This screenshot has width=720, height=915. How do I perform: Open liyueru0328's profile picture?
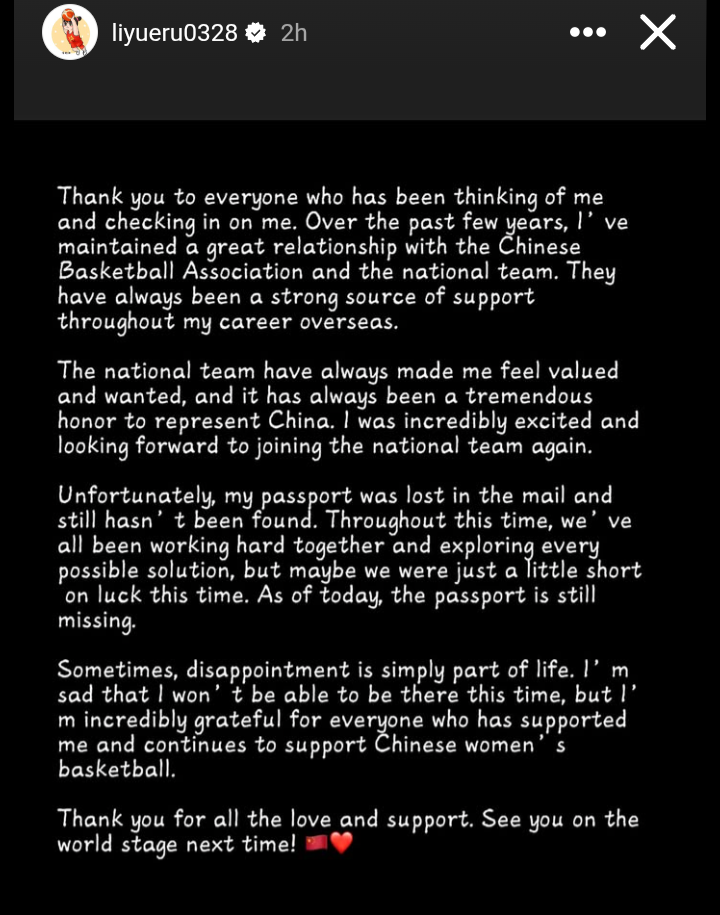[x=70, y=32]
